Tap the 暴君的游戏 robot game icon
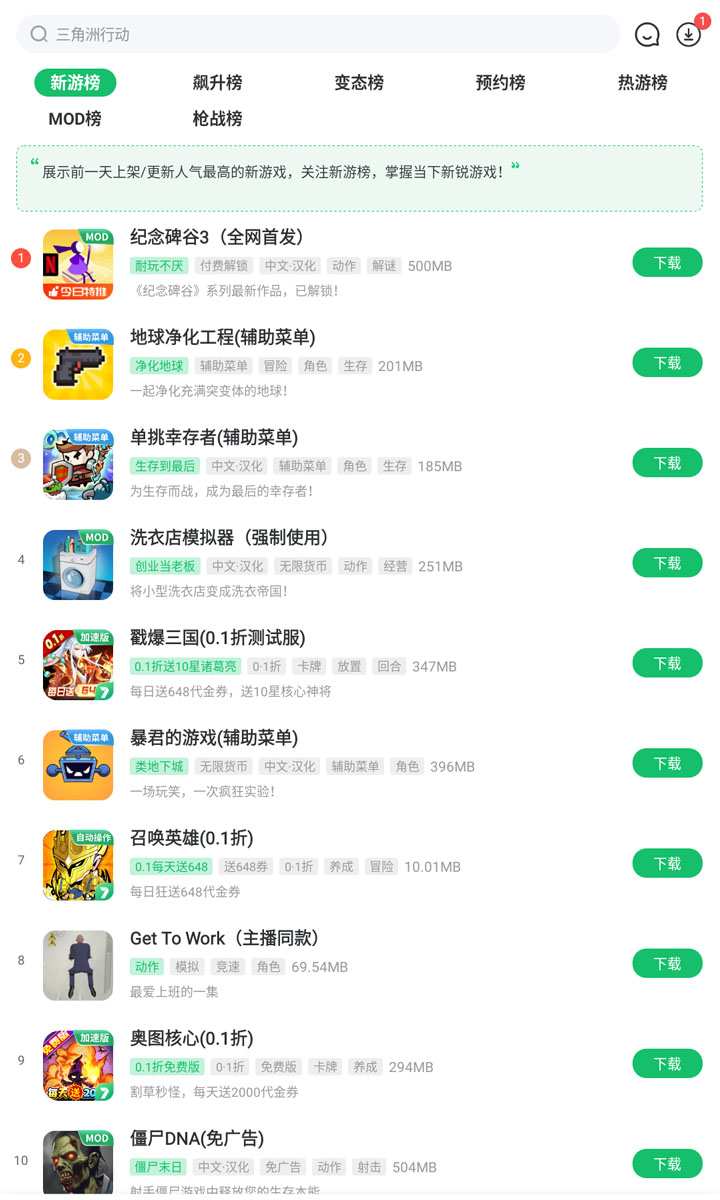Viewport: 720px width, 1200px height. tap(78, 764)
